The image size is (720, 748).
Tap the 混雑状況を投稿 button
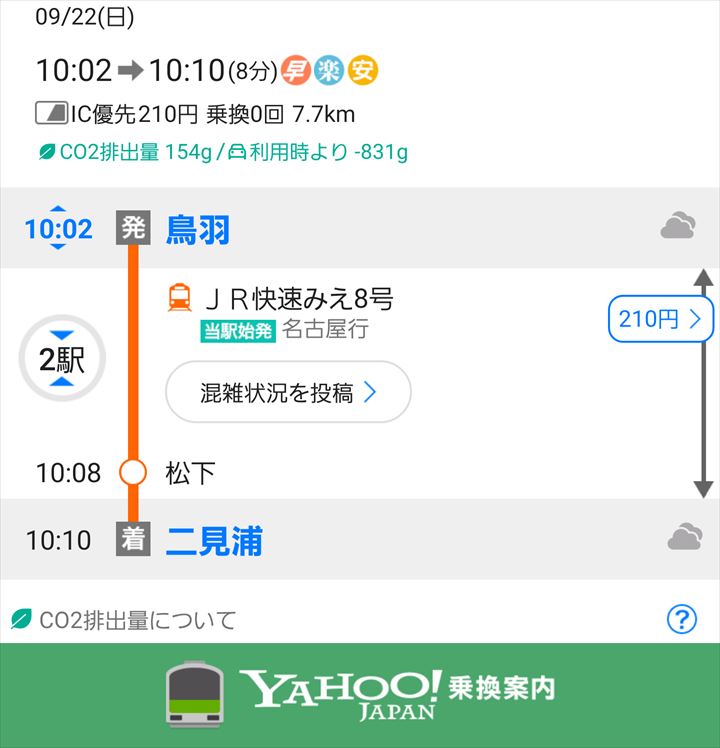pyautogui.click(x=288, y=392)
